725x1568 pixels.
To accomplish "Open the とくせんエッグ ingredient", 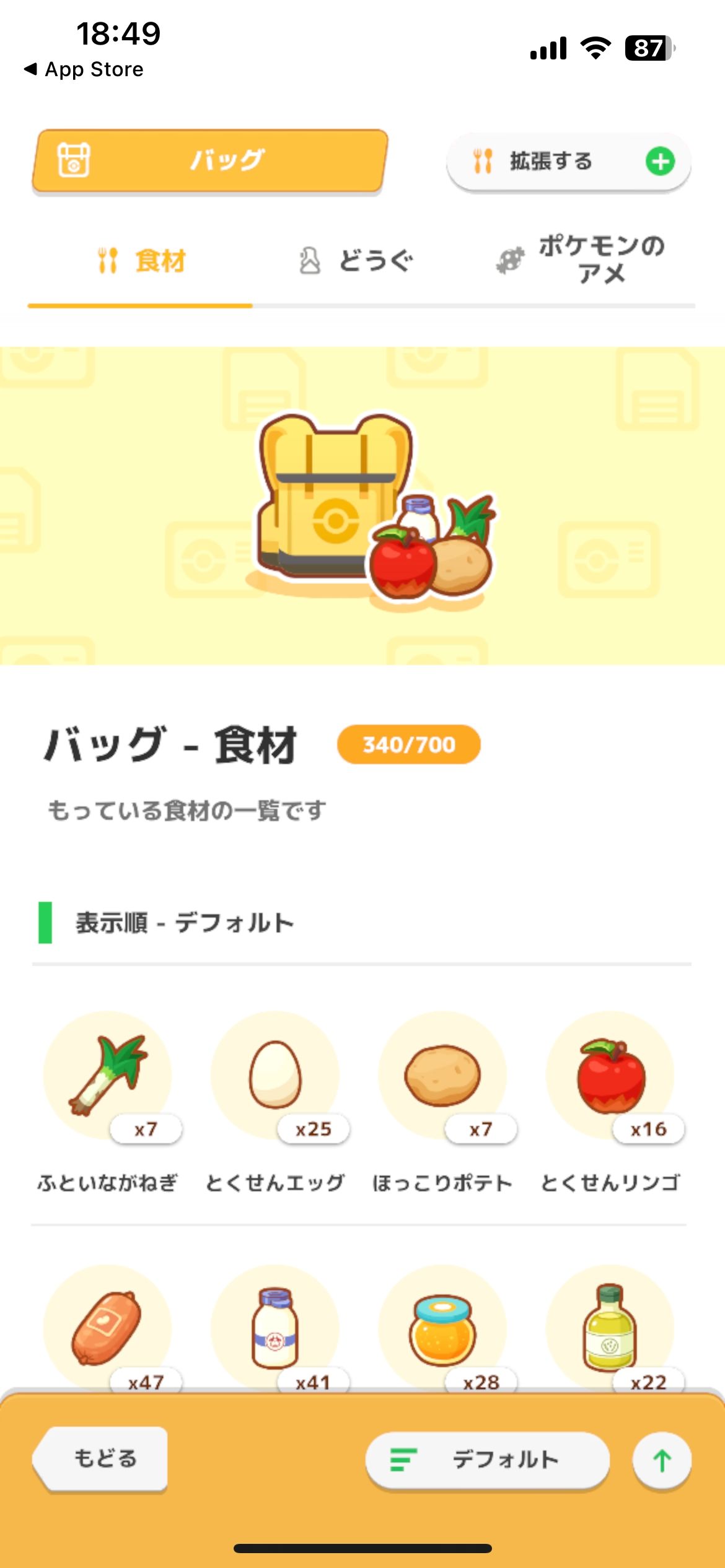I will (275, 1076).
